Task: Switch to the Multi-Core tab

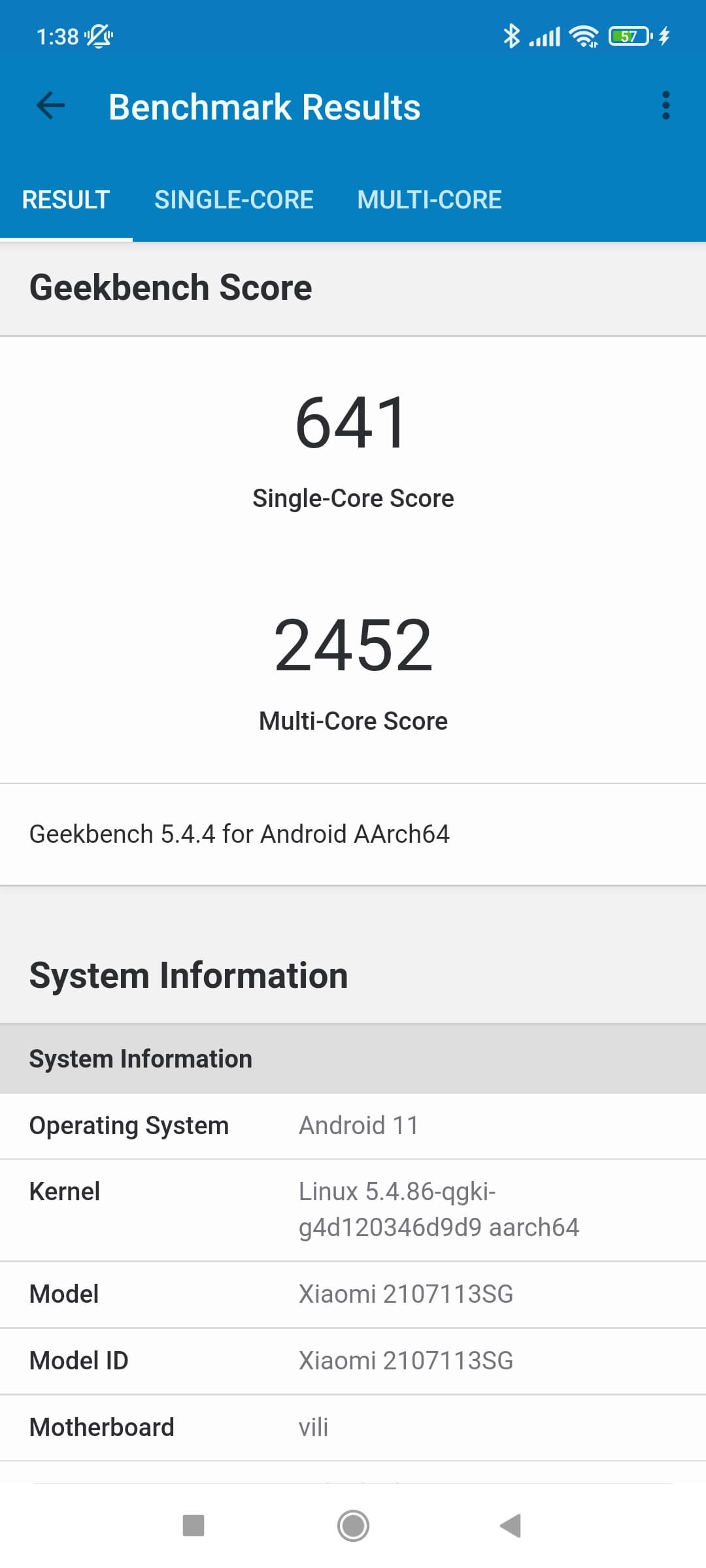Action: 429,200
